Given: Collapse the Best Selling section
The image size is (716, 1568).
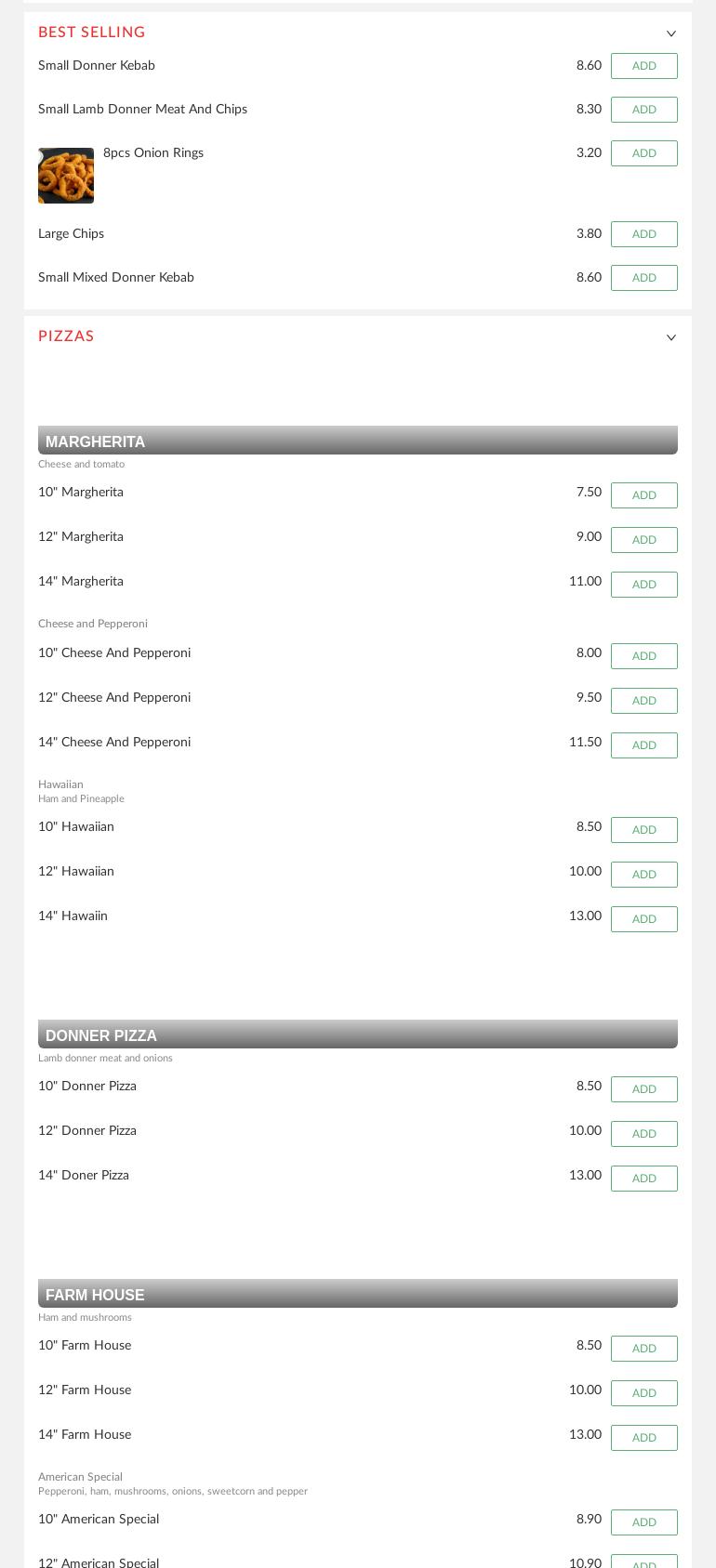Looking at the screenshot, I should pos(671,33).
